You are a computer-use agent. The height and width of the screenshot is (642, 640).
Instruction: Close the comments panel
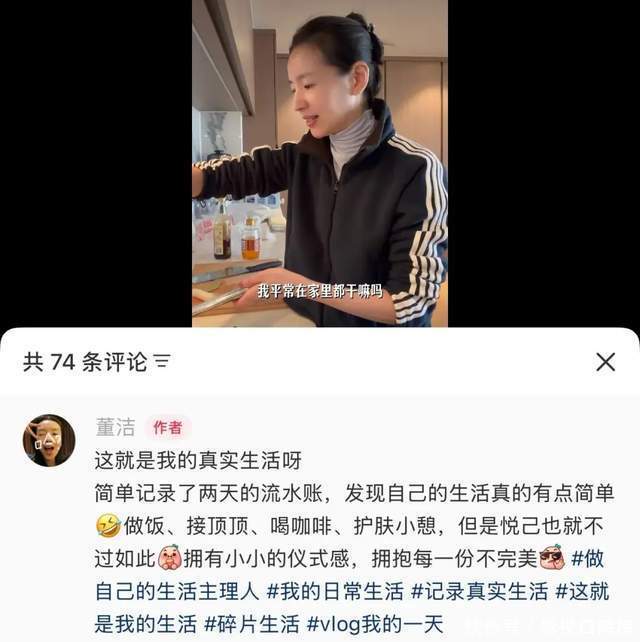coord(605,362)
